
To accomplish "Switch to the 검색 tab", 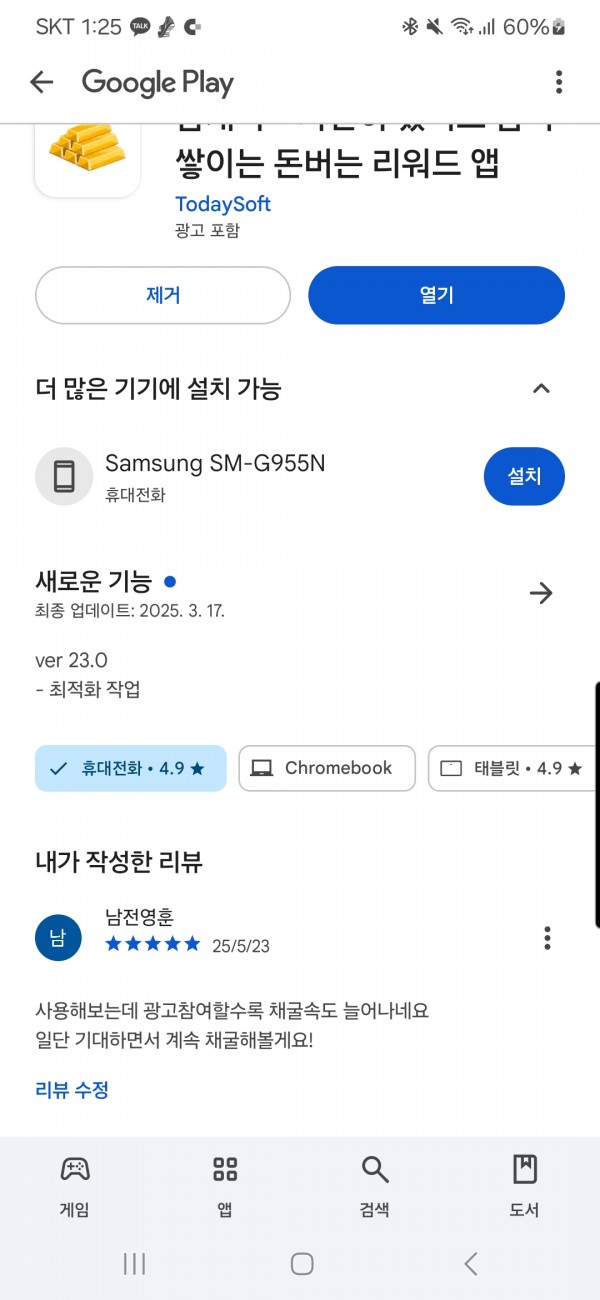I will tap(374, 1186).
